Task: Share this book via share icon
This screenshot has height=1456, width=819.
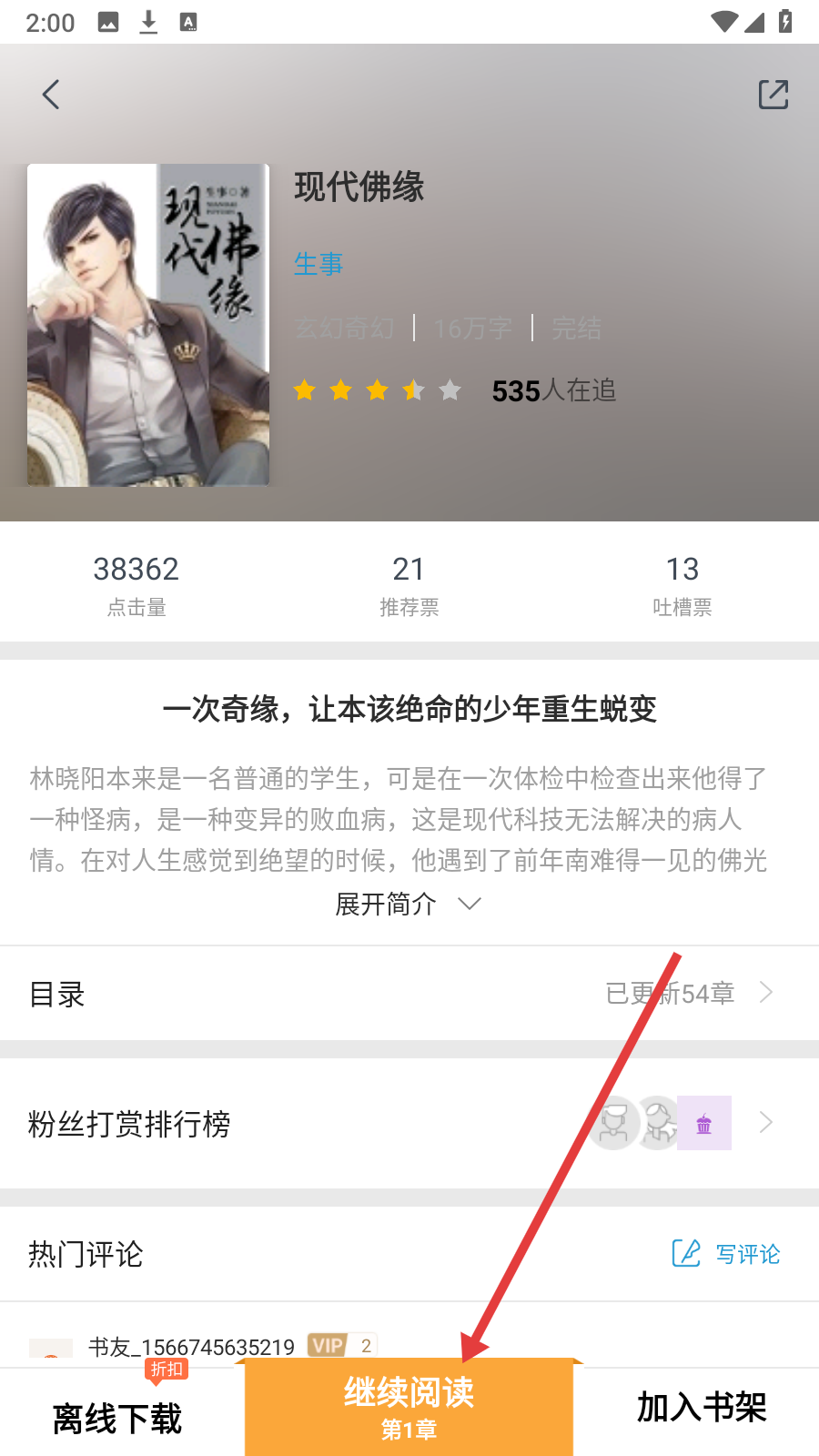Action: pyautogui.click(x=773, y=94)
